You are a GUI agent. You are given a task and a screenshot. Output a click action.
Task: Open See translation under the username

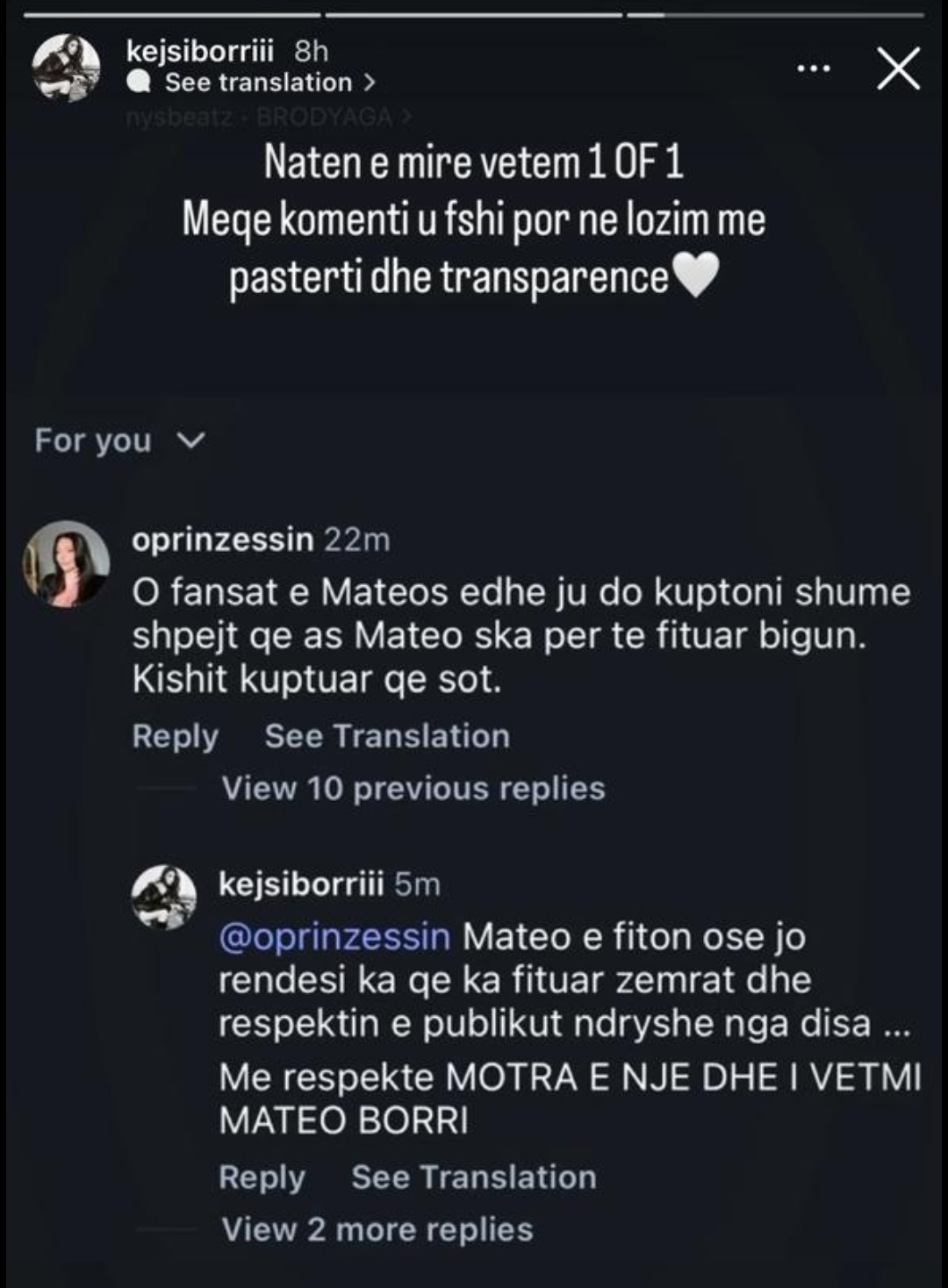tap(263, 82)
